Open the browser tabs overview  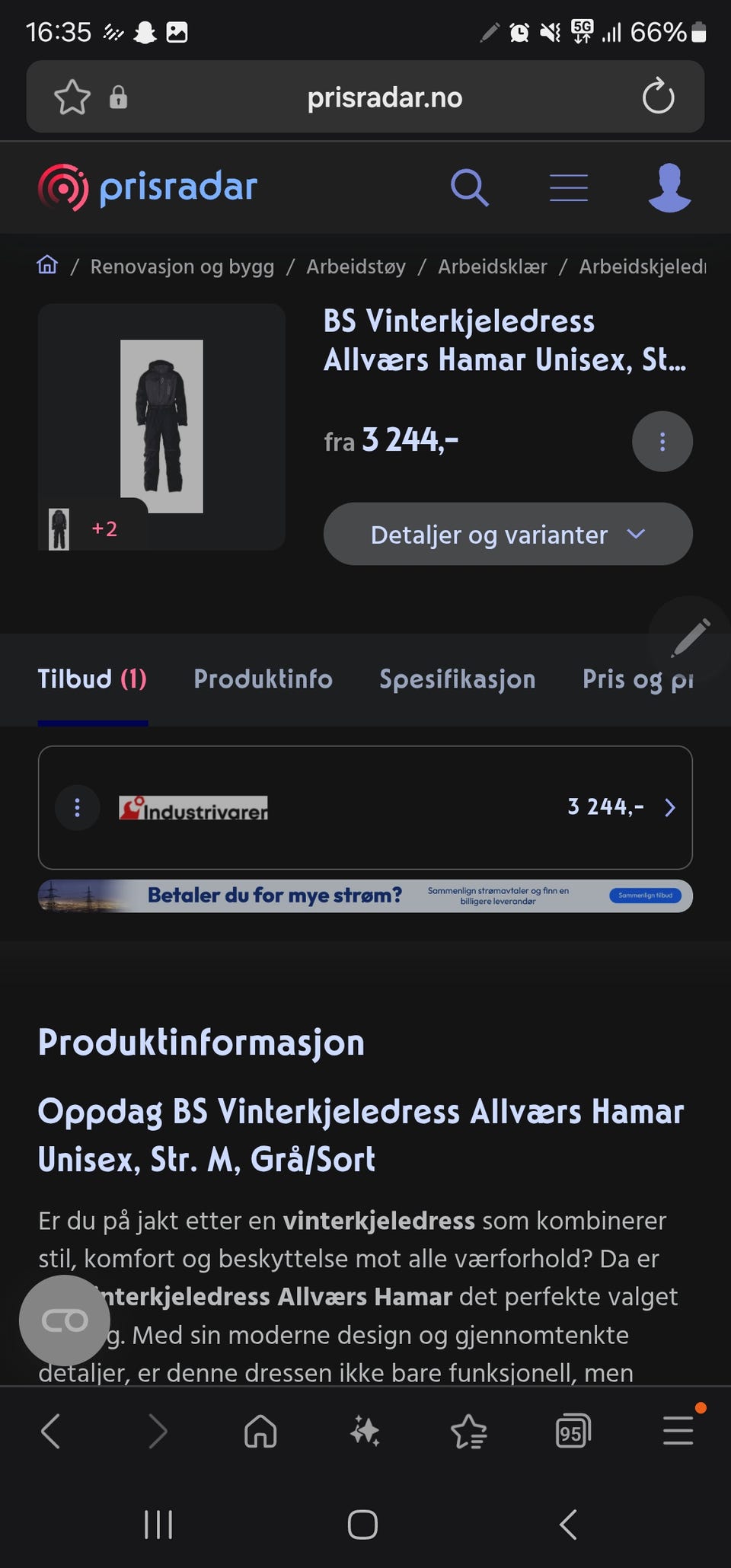tap(573, 1432)
